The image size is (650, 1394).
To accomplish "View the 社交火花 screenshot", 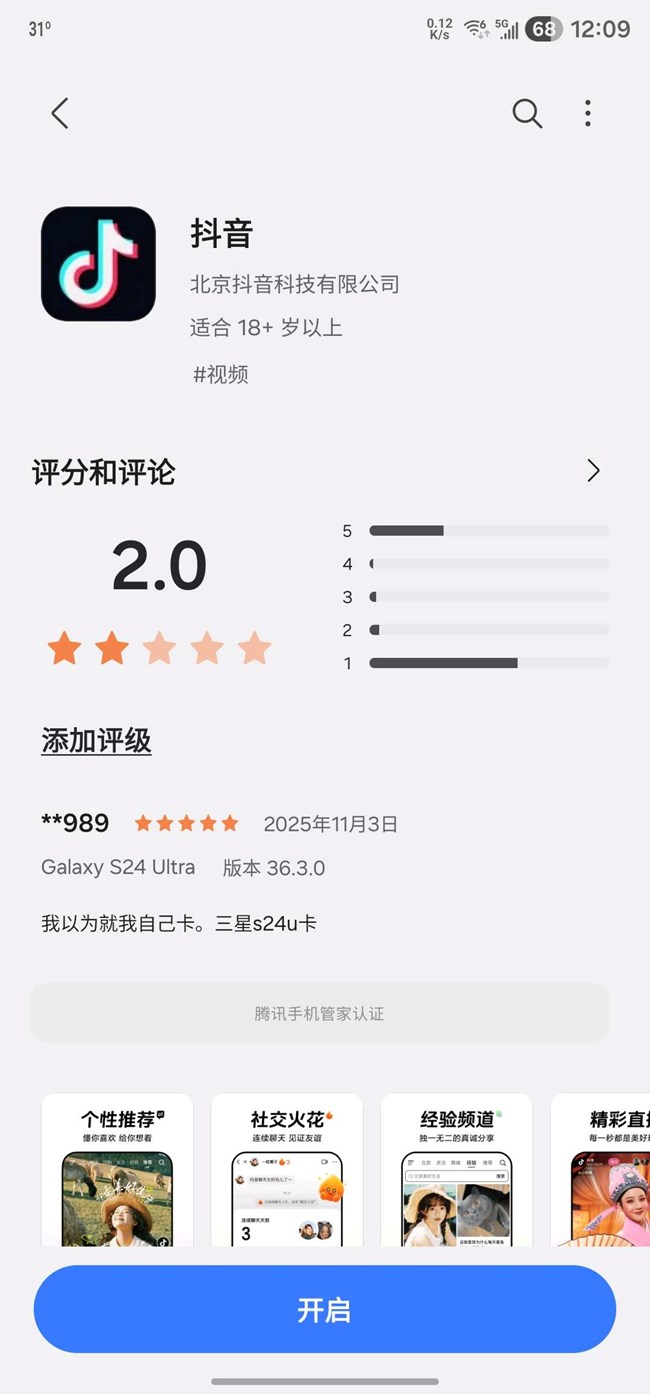I will (287, 1170).
